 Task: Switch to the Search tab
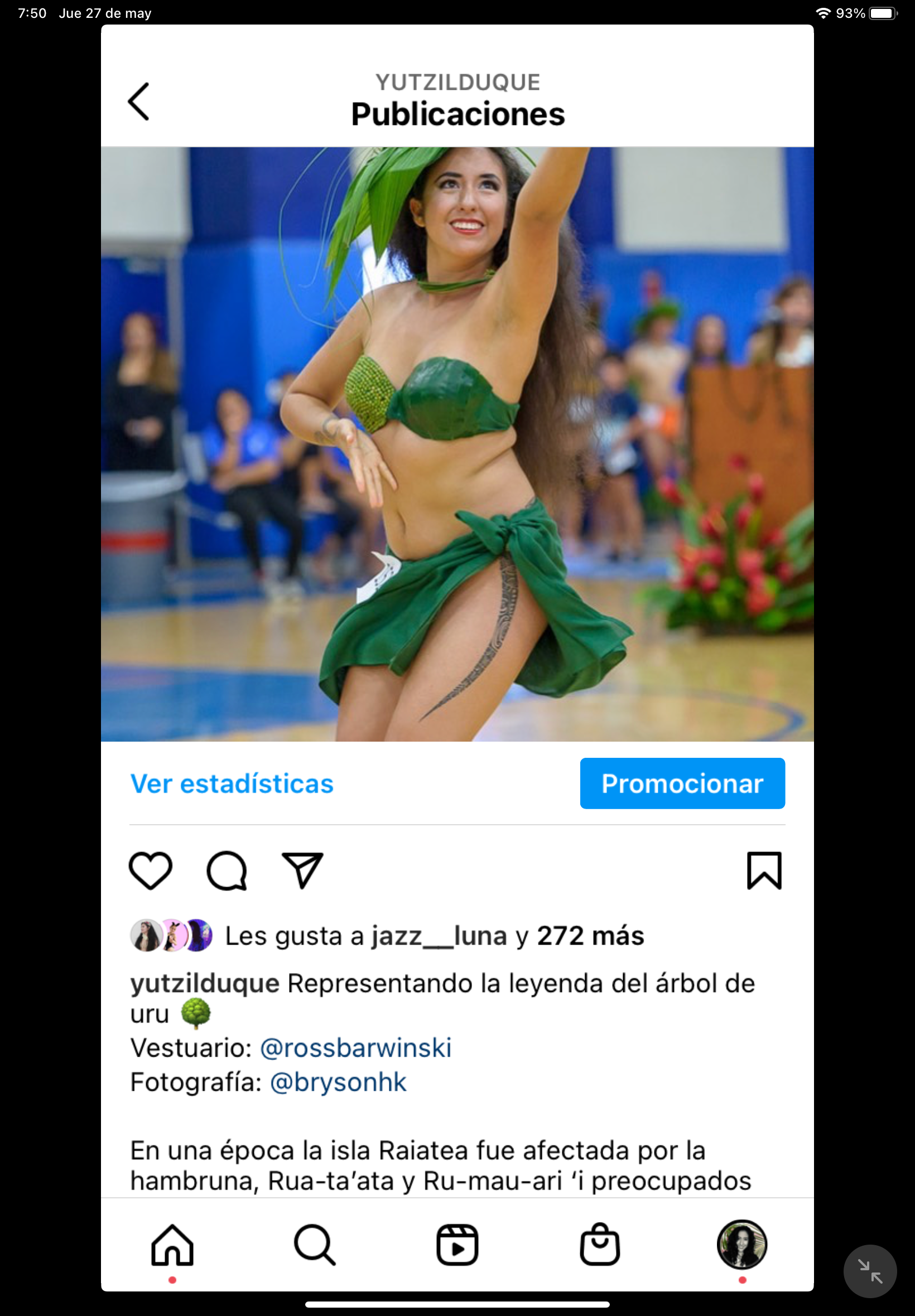[314, 1245]
